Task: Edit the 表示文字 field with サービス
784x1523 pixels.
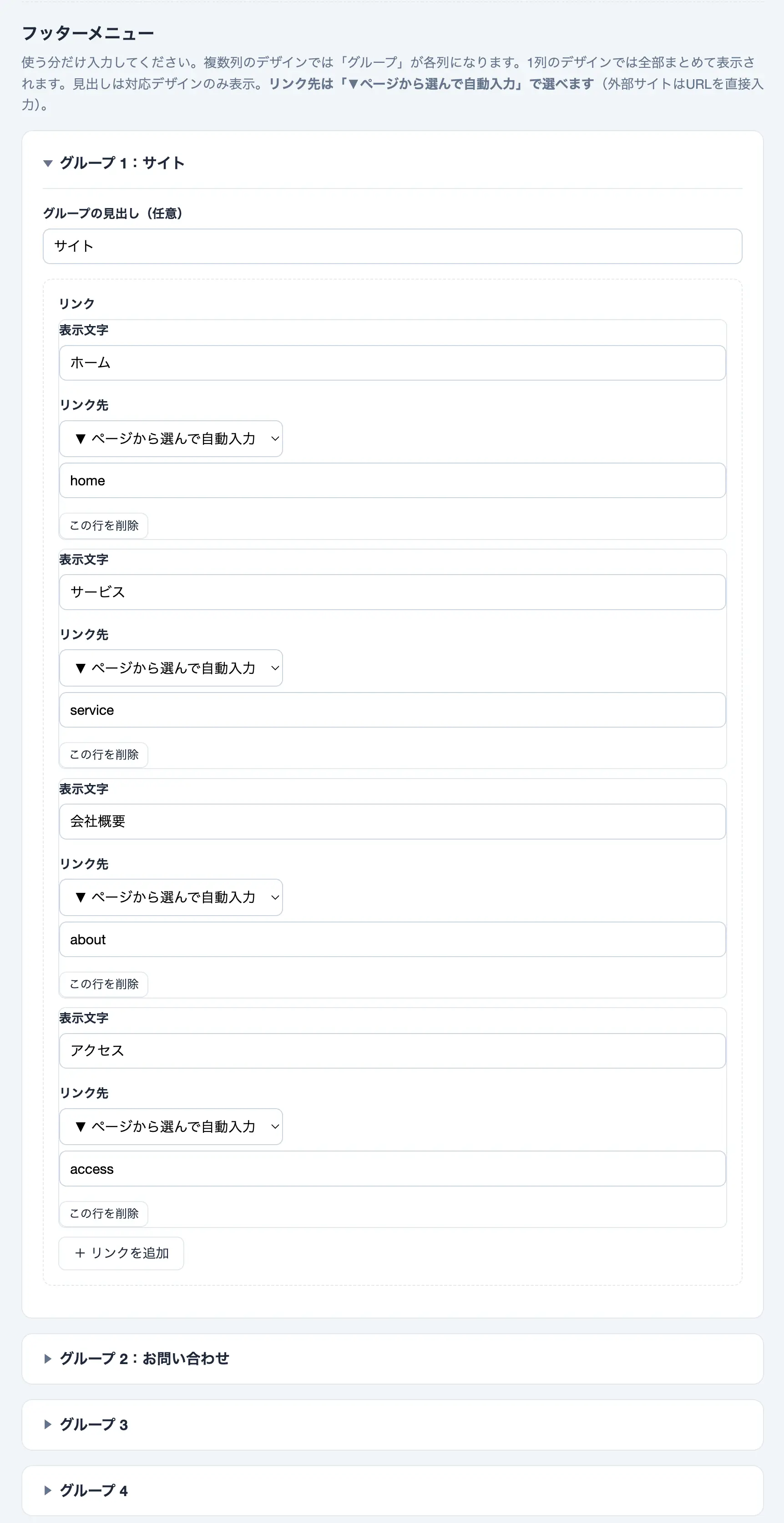Action: pyautogui.click(x=392, y=592)
